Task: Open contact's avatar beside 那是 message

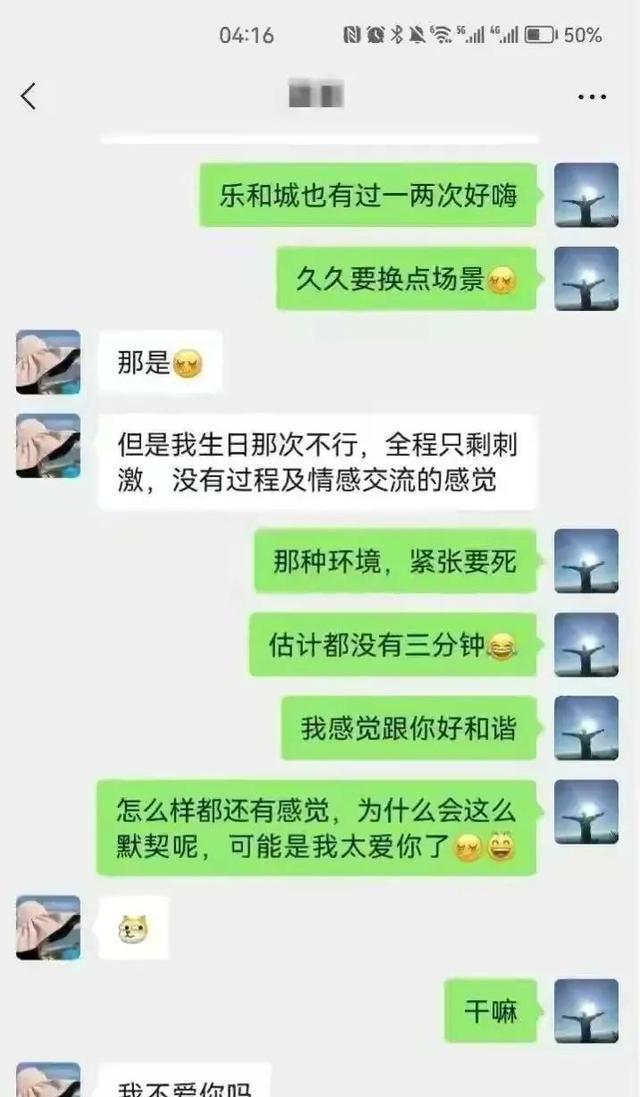Action: point(48,362)
